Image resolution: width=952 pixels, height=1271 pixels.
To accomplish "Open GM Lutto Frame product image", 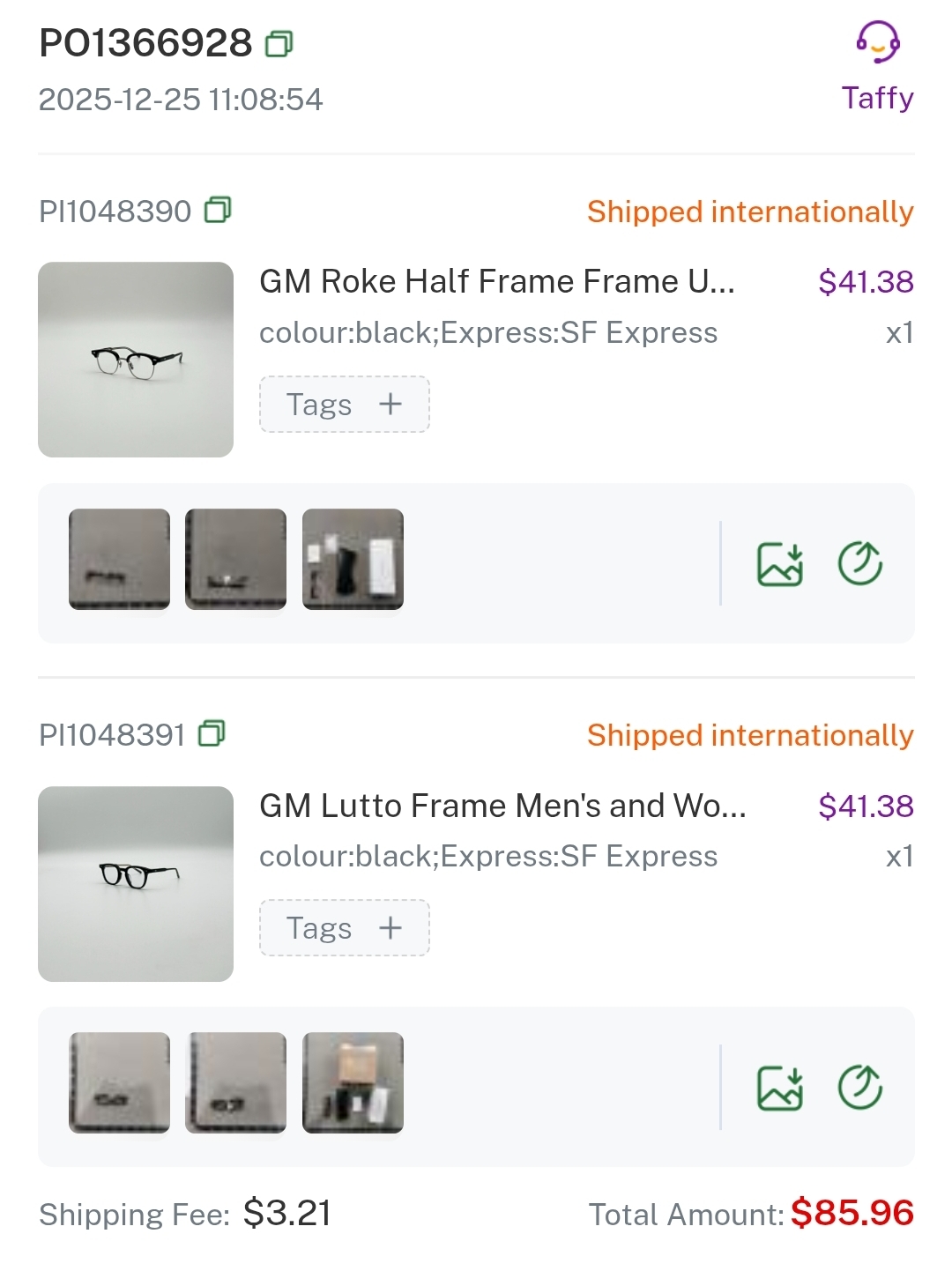I will (x=136, y=883).
